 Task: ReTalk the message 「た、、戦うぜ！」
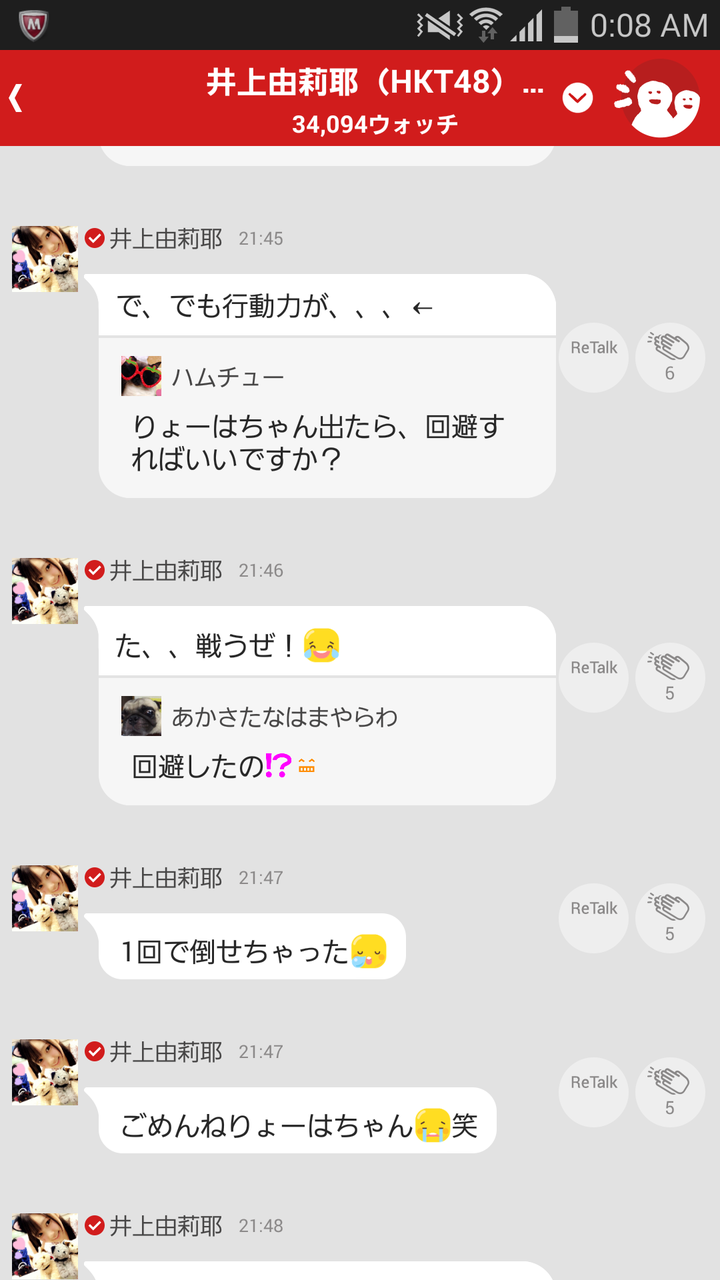tap(594, 678)
